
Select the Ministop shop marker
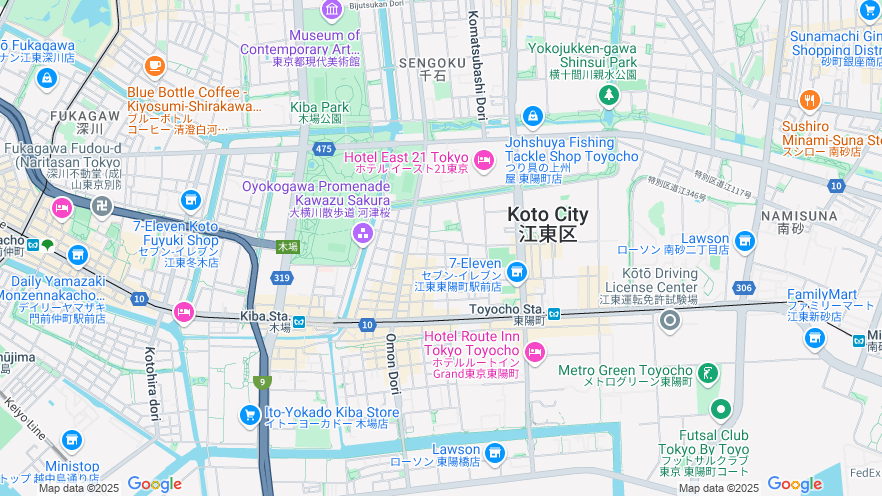click(71, 439)
